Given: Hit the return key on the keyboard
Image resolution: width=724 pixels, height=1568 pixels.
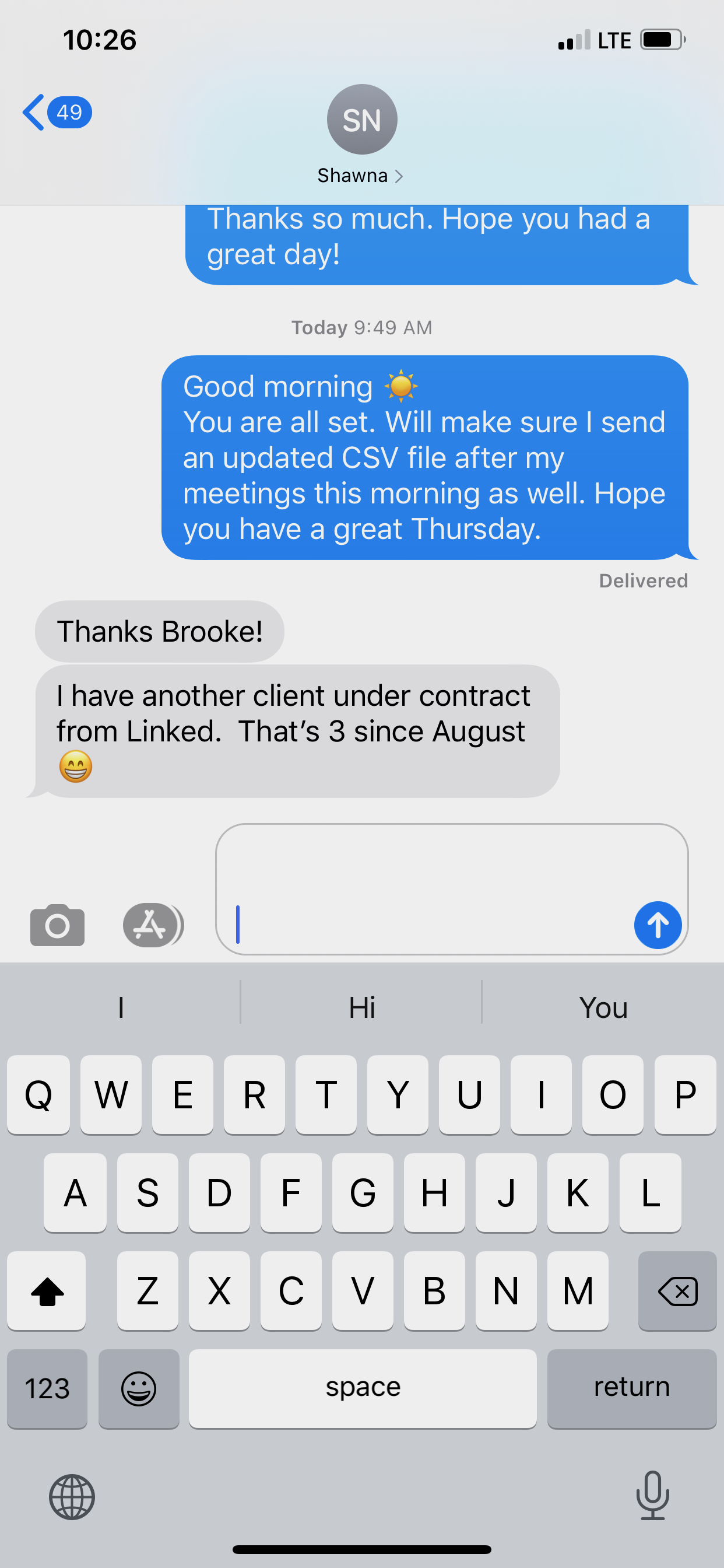Looking at the screenshot, I should (x=631, y=1388).
